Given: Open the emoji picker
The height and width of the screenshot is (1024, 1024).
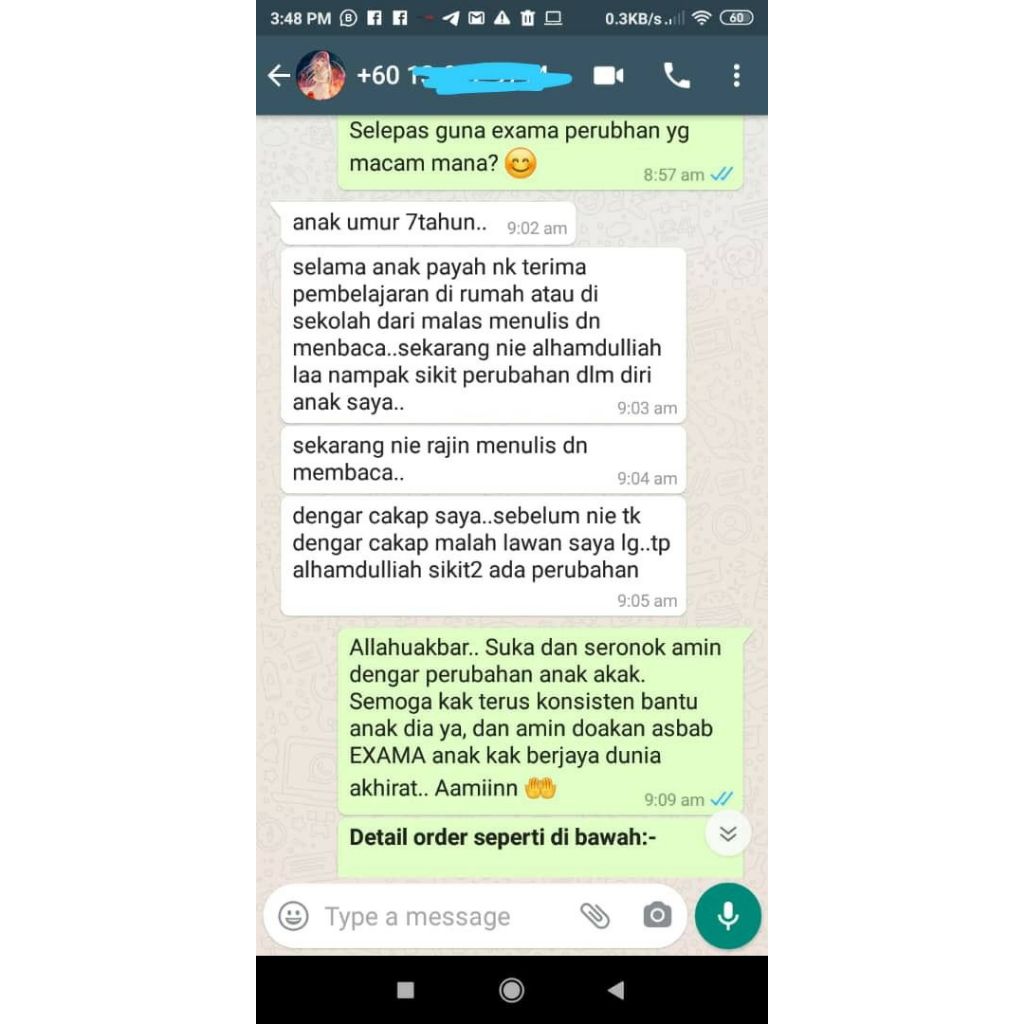Looking at the screenshot, I should point(293,916).
